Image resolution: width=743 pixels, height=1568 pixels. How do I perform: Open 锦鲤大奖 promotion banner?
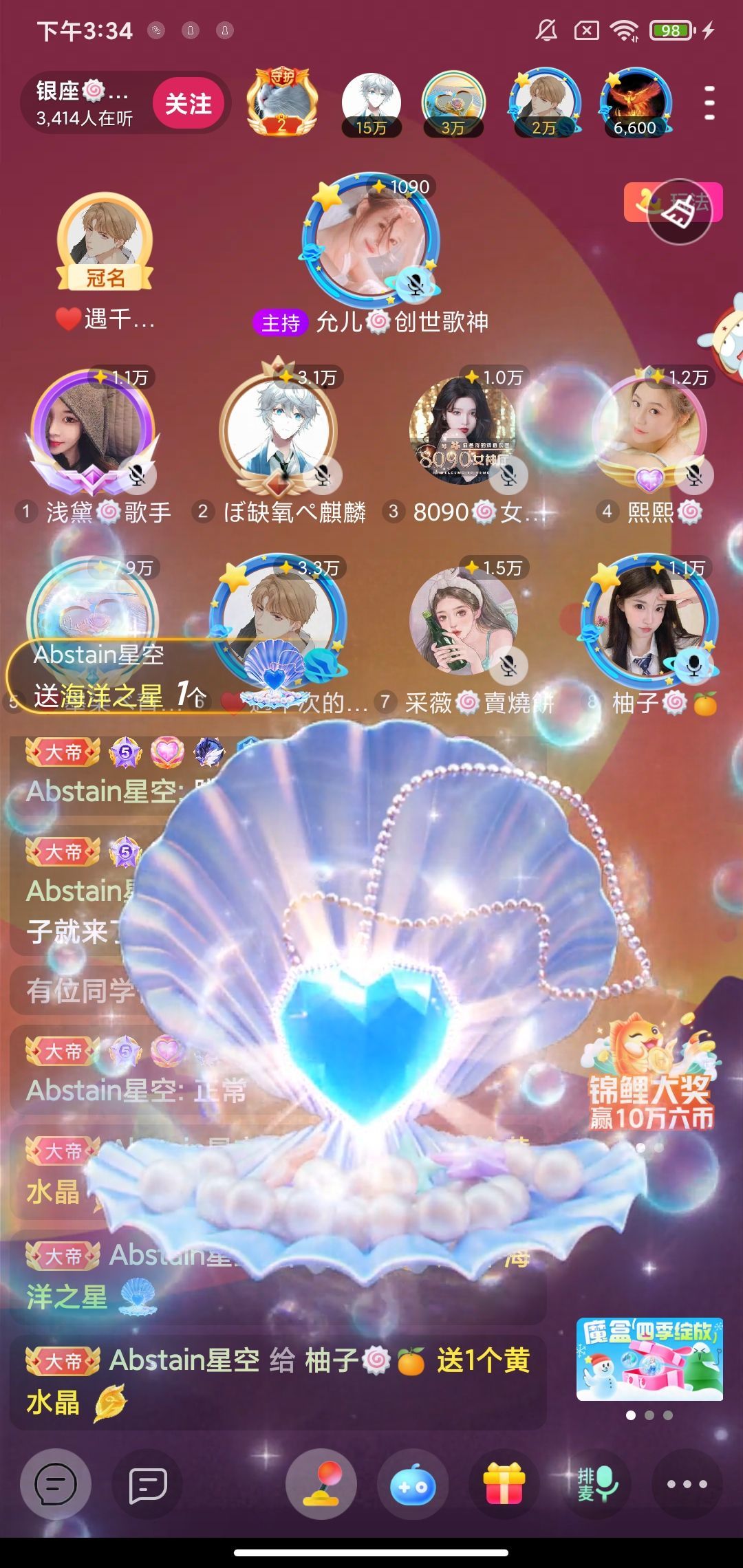(x=650, y=1074)
